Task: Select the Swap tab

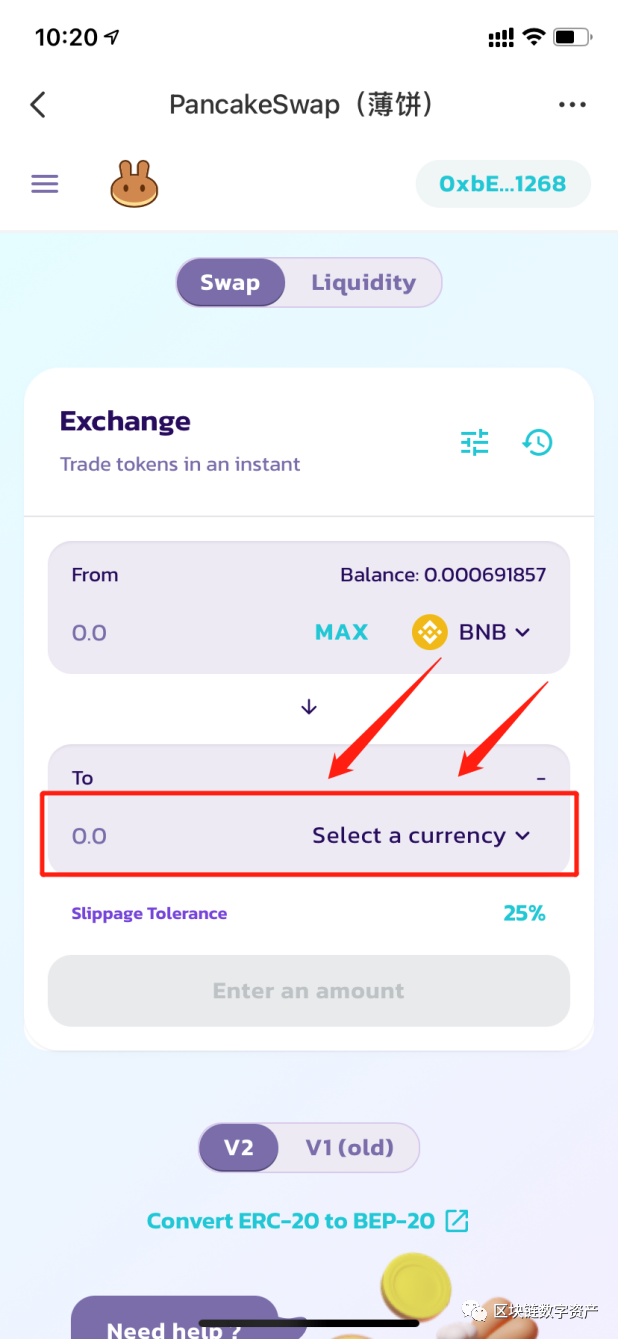Action: 230,283
